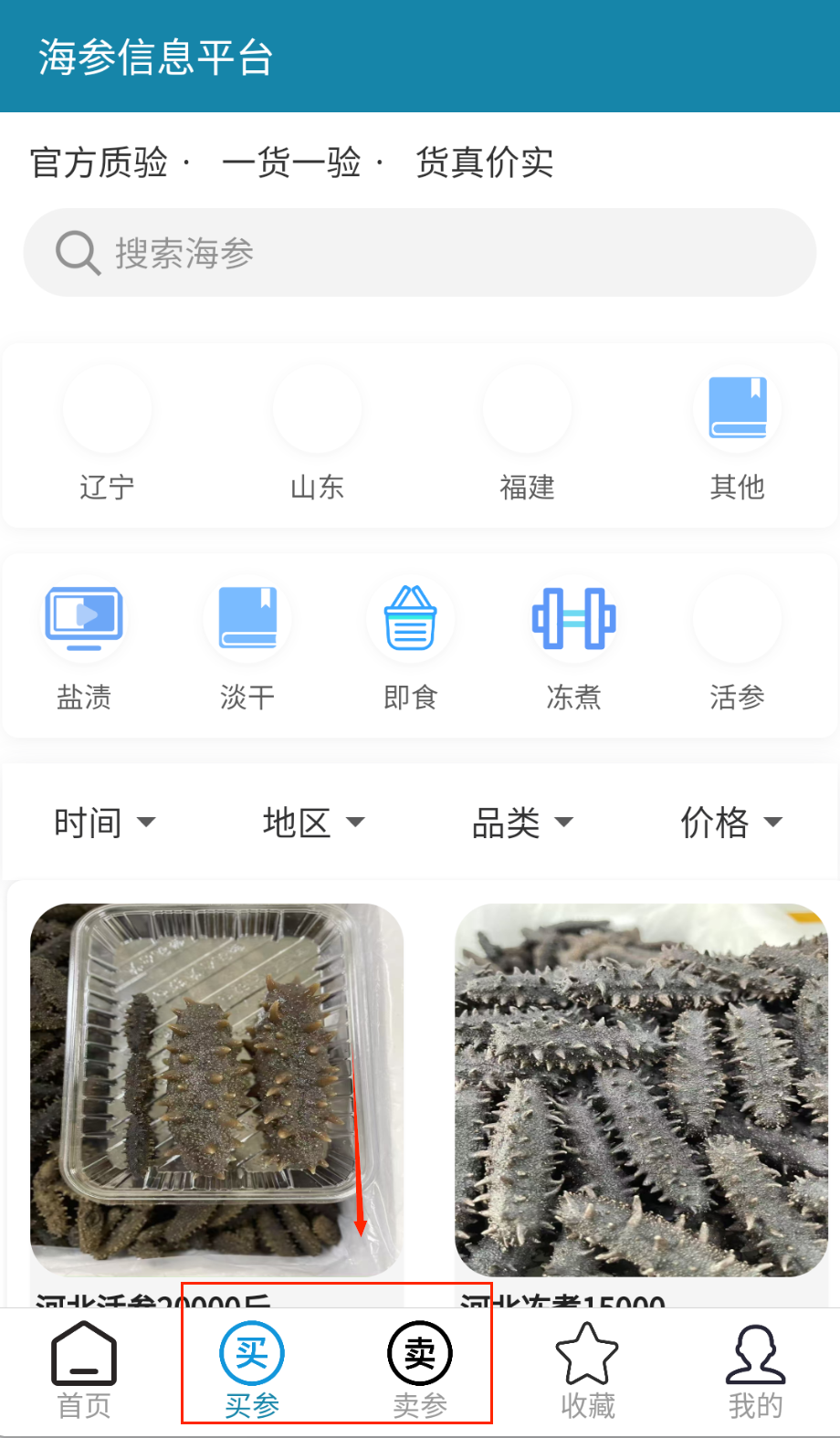This screenshot has height=1438, width=840.
Task: Expand the 品类 filter dropdown
Action: 522,823
